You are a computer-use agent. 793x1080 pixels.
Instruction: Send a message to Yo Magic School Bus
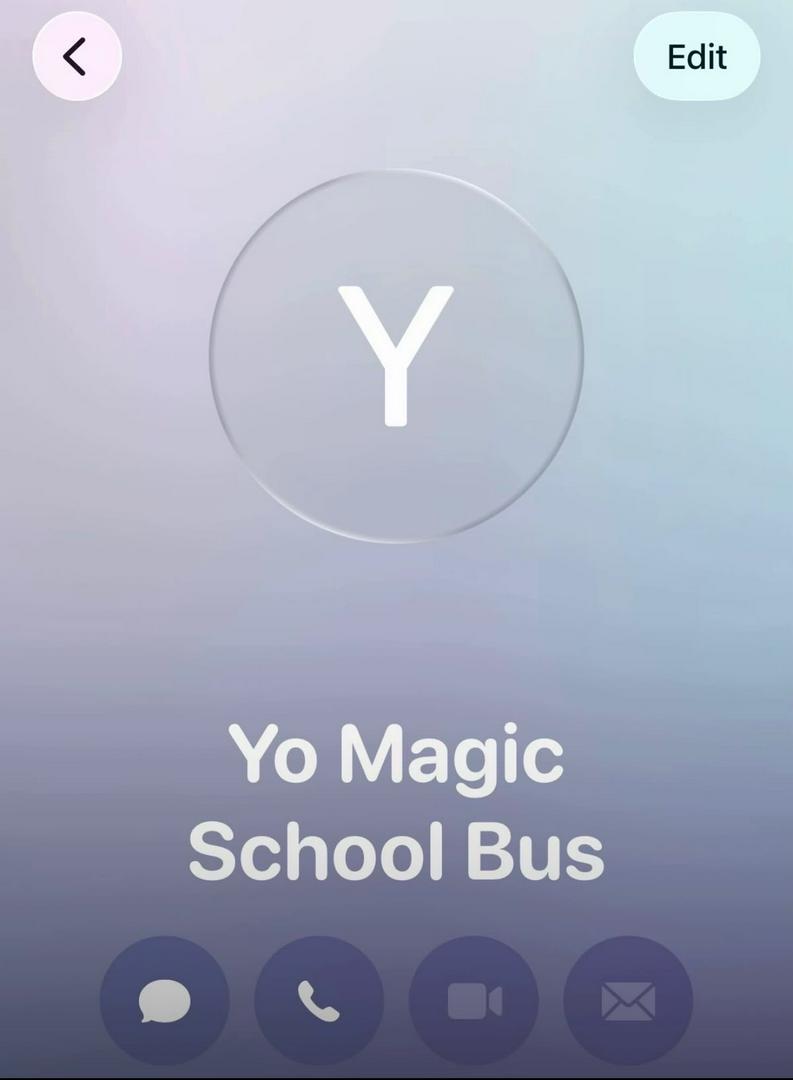tap(165, 1000)
